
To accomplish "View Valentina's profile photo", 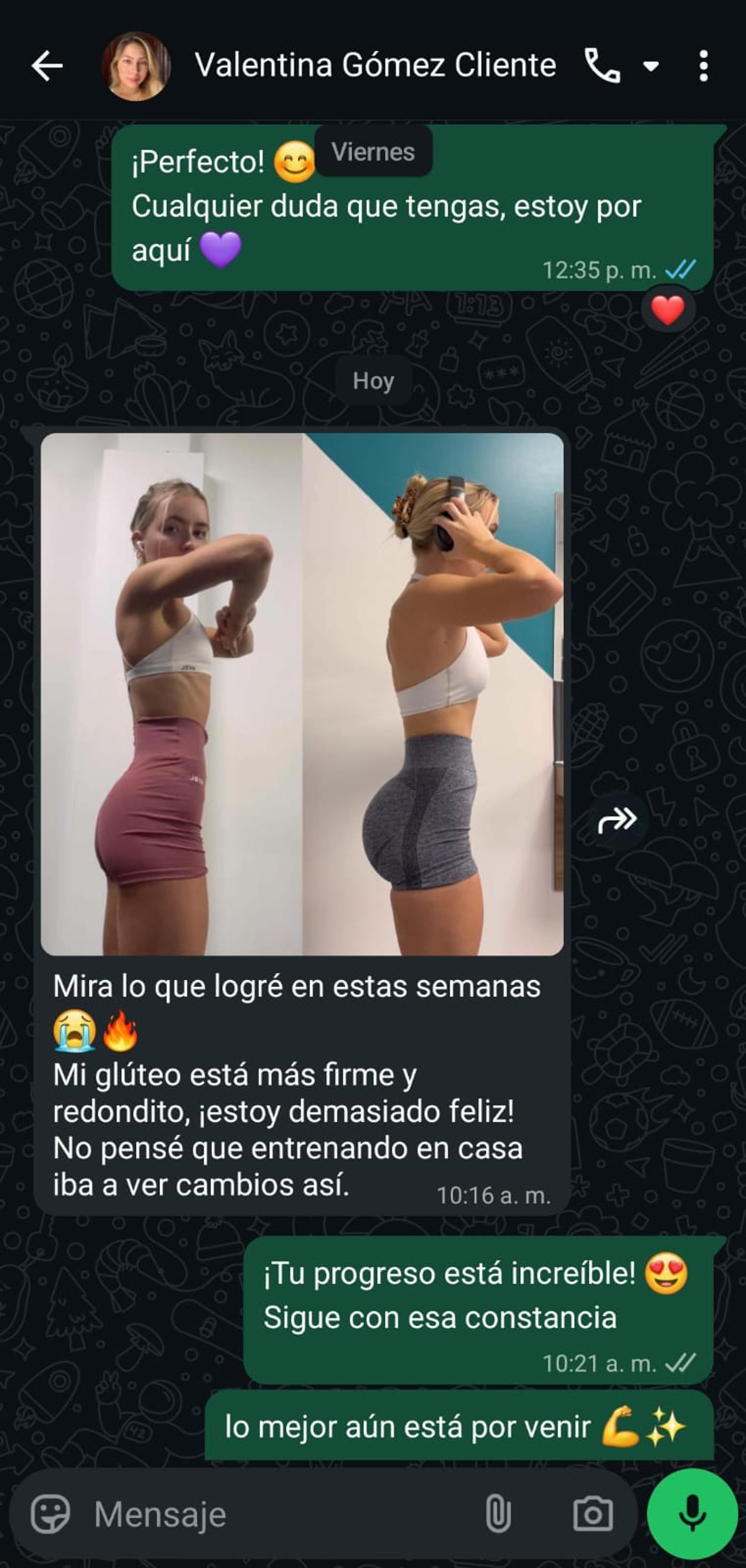I will point(135,66).
